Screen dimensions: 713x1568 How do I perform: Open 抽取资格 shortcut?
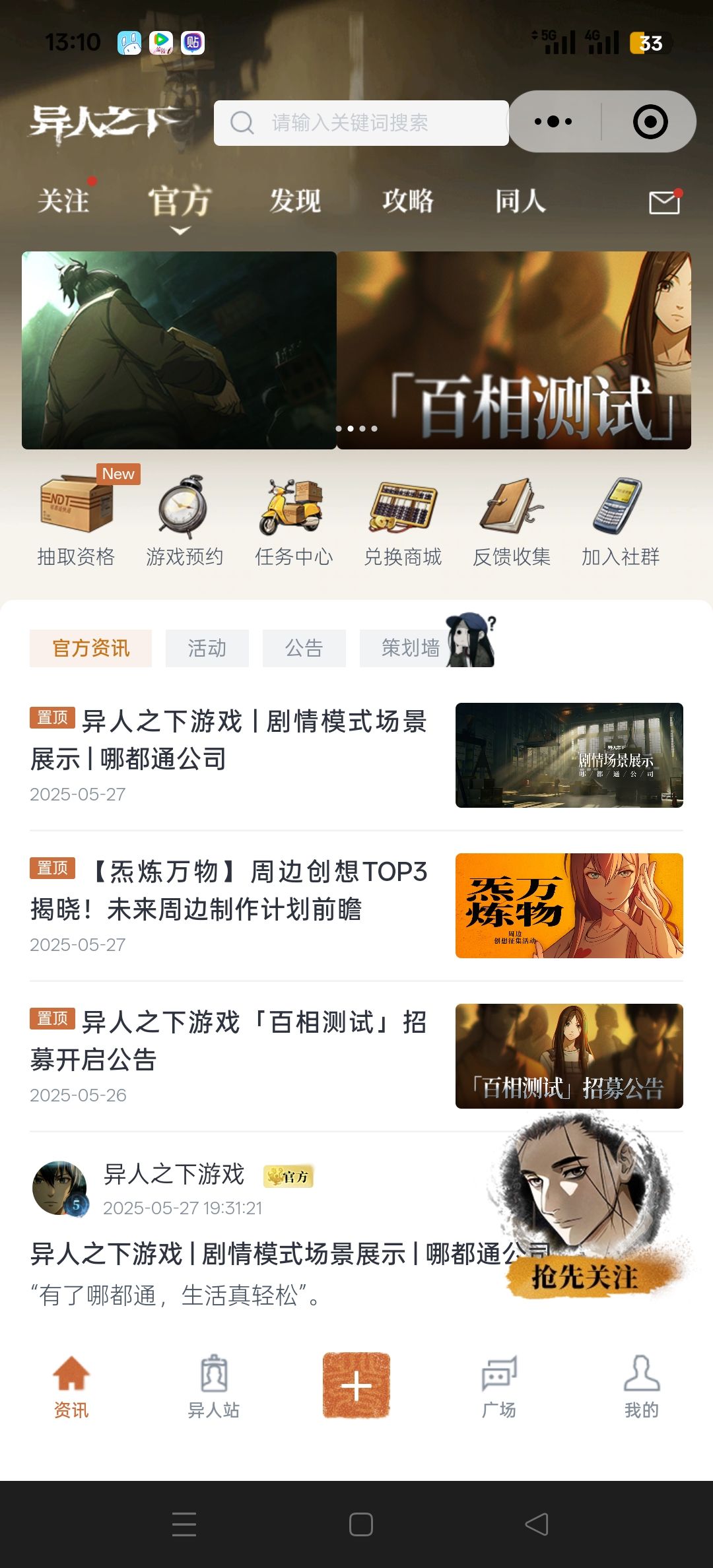click(x=76, y=519)
